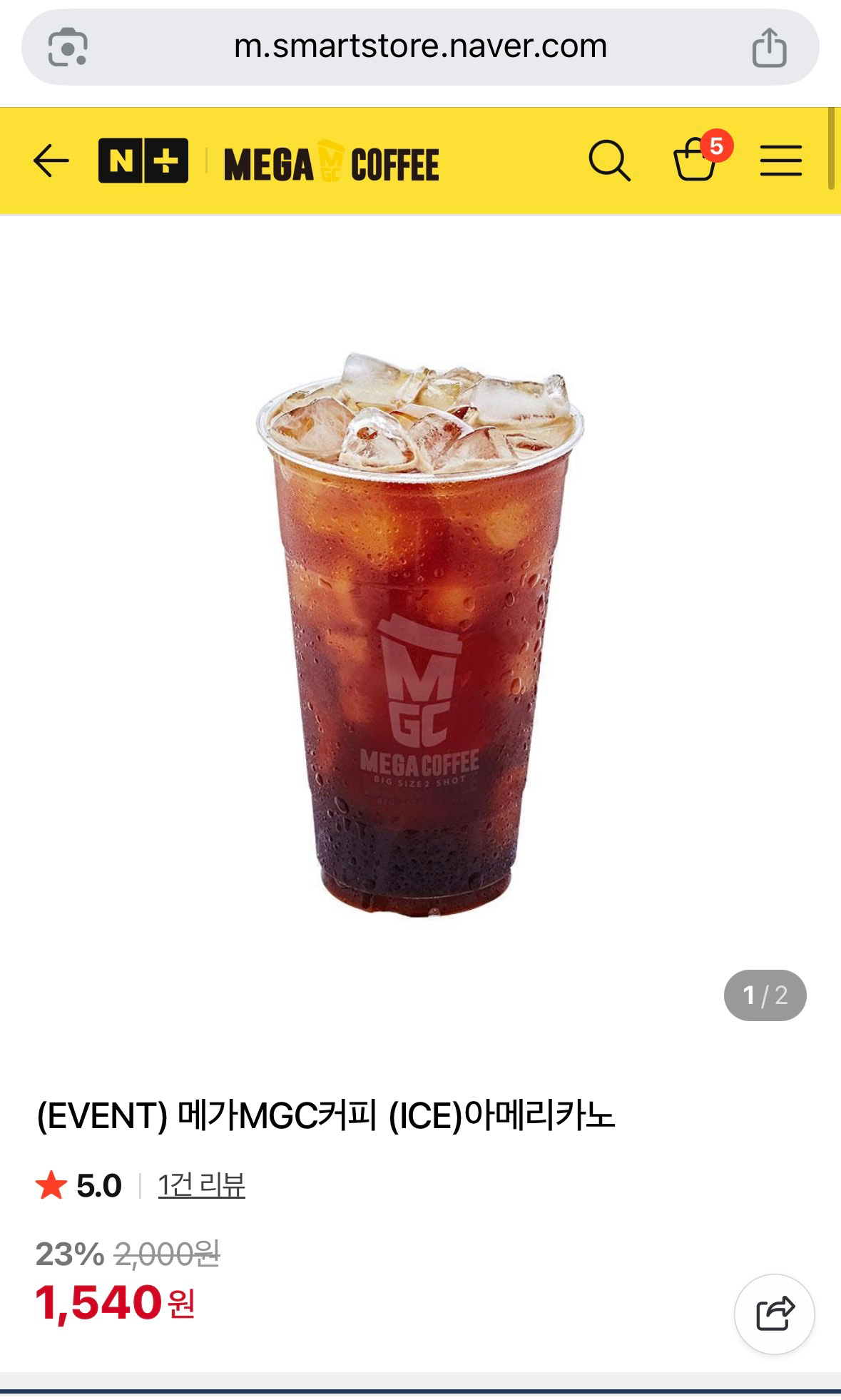Image resolution: width=841 pixels, height=1400 pixels.
Task: Go back using the header arrow
Action: tap(51, 161)
